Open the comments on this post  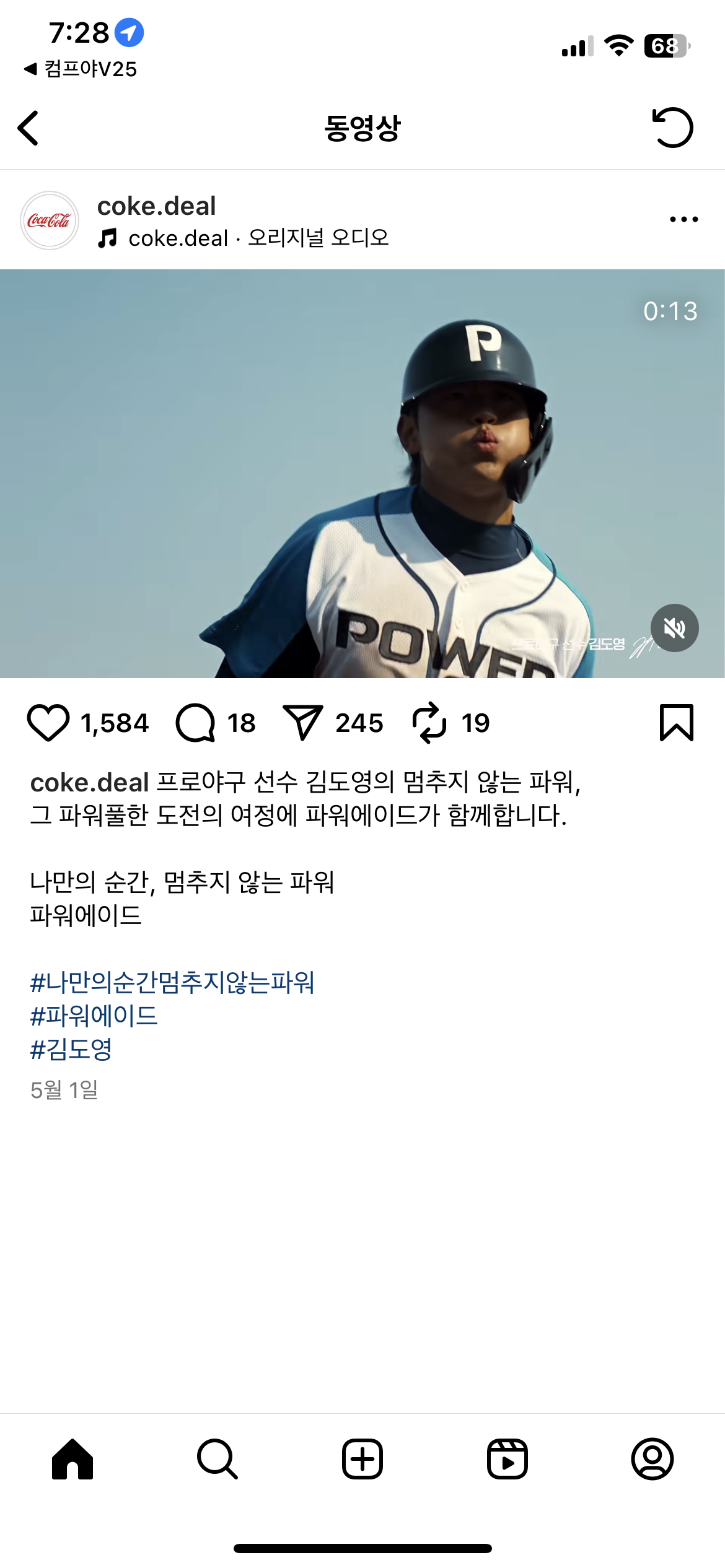196,723
